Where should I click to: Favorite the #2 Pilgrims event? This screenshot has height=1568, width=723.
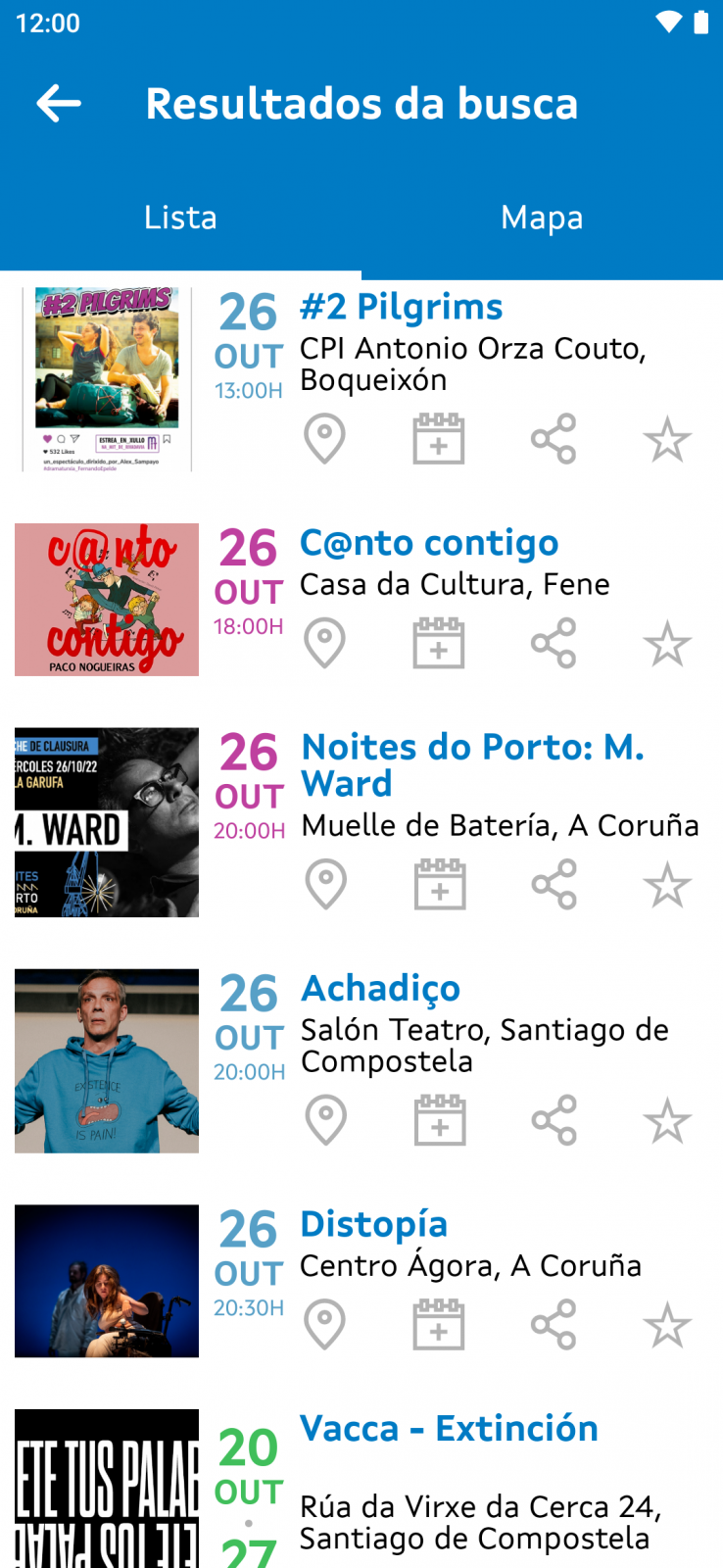667,439
